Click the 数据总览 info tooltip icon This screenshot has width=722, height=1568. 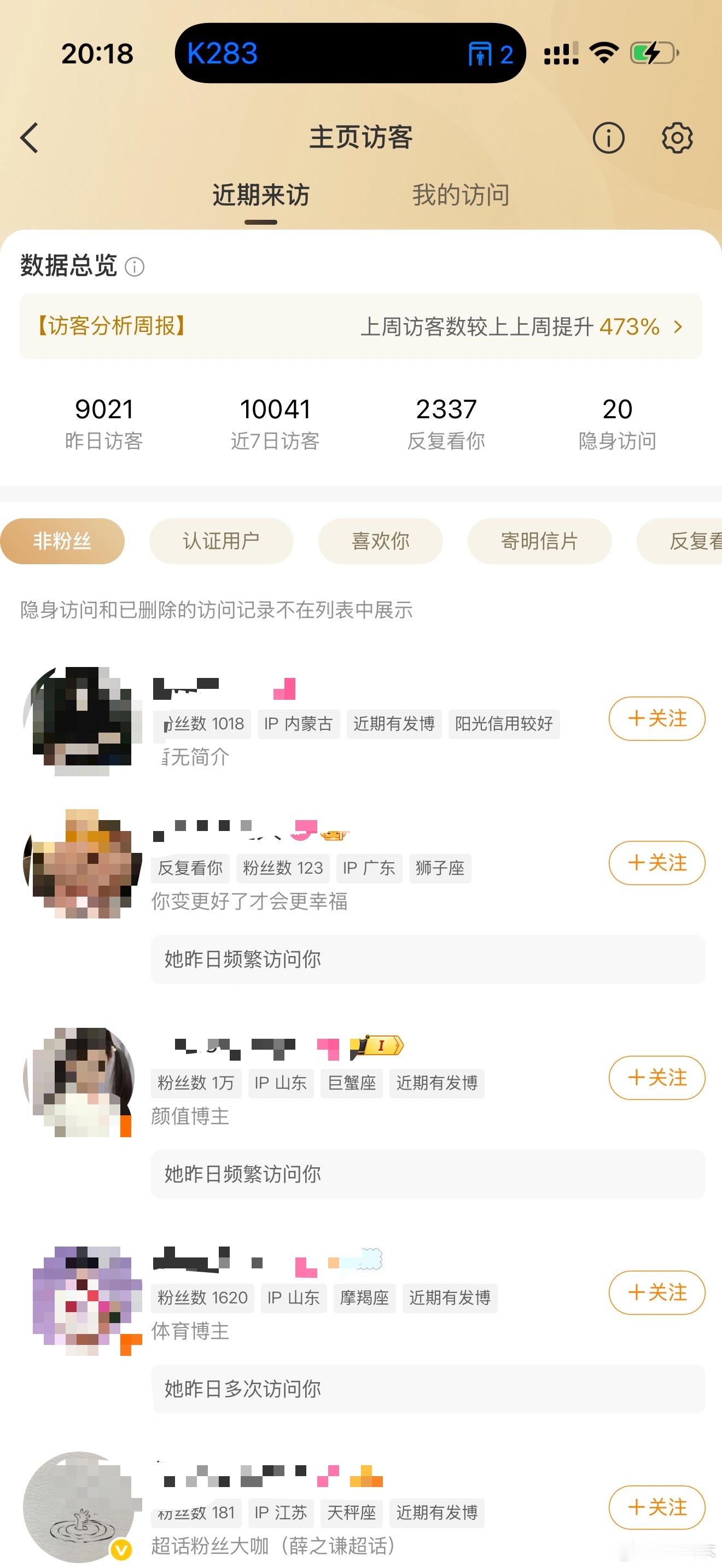click(x=135, y=268)
